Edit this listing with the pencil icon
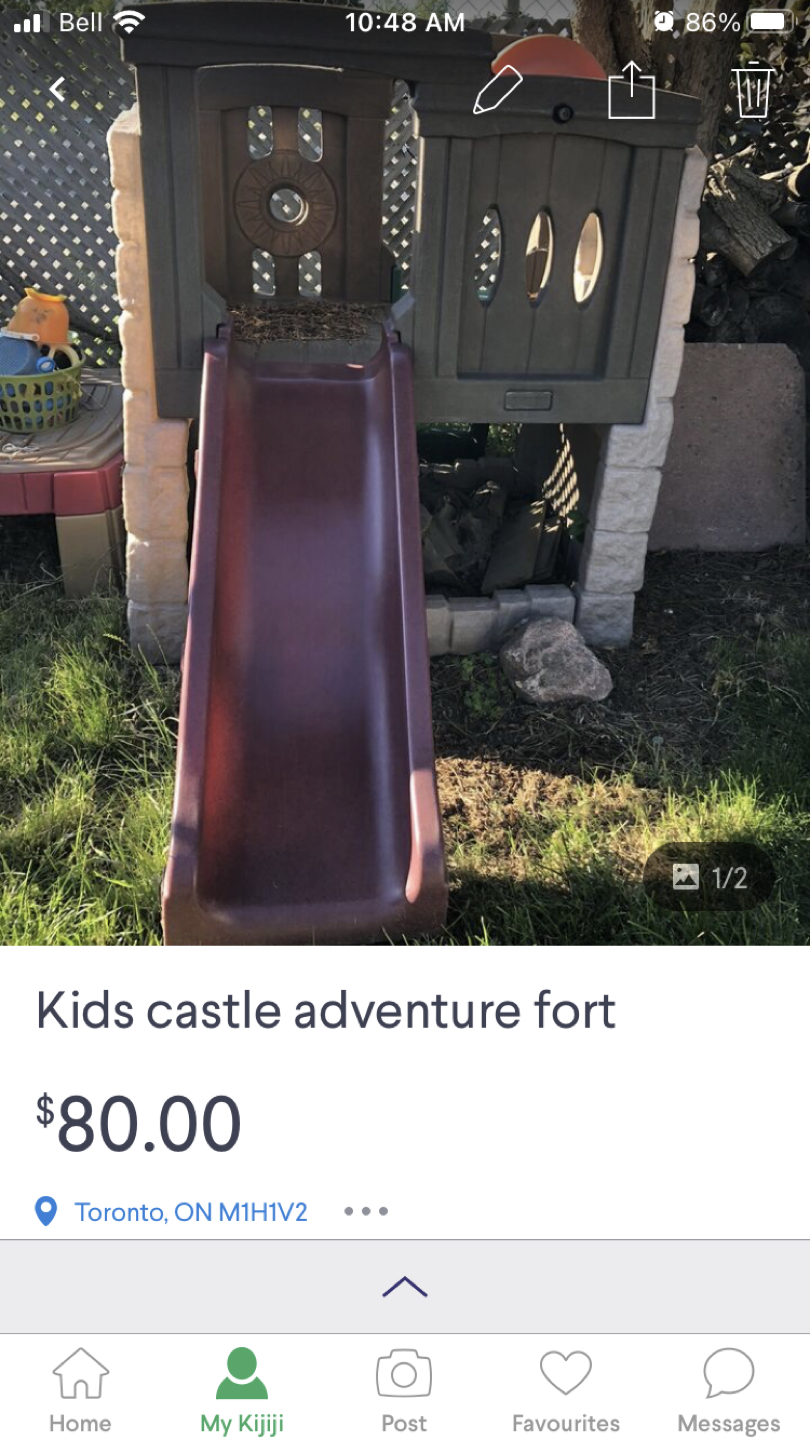The width and height of the screenshot is (810, 1440). (497, 91)
